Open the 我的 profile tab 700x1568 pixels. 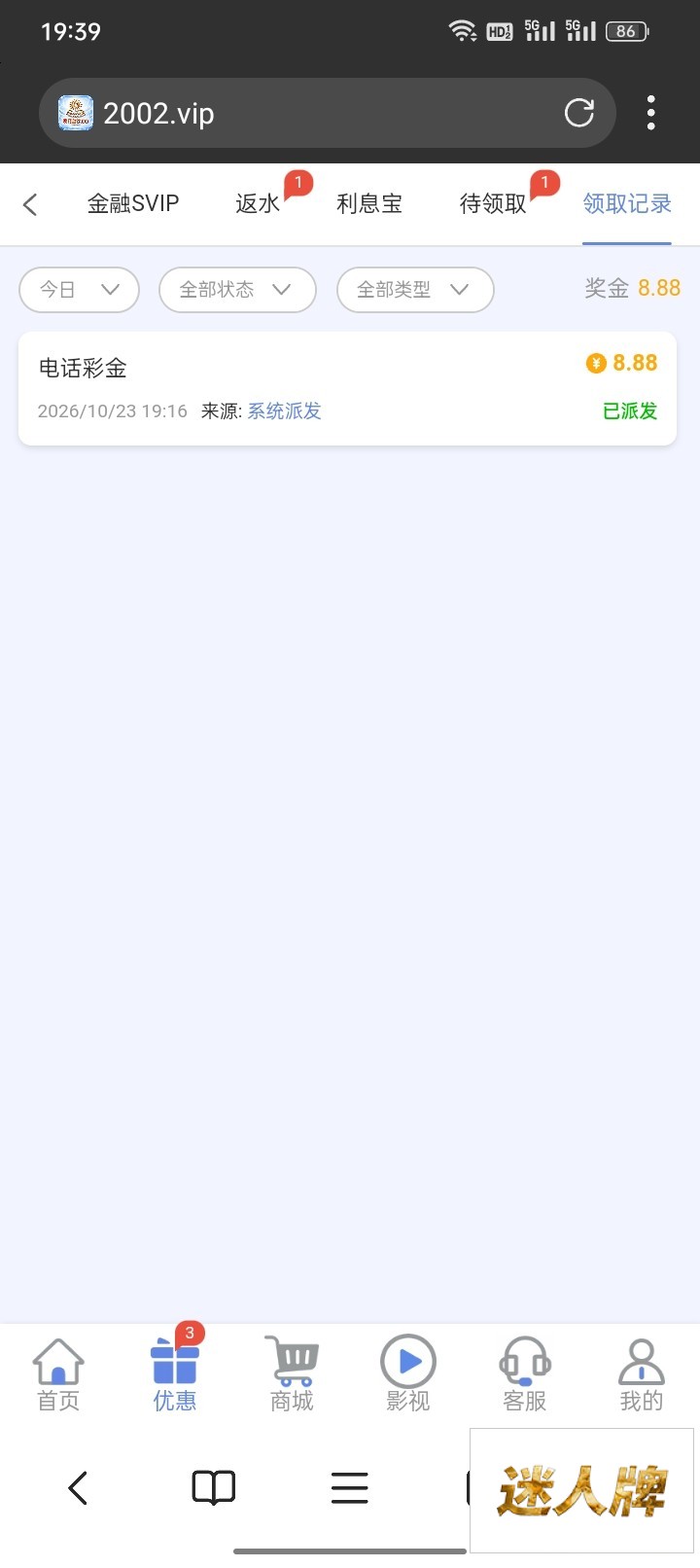click(x=642, y=1373)
